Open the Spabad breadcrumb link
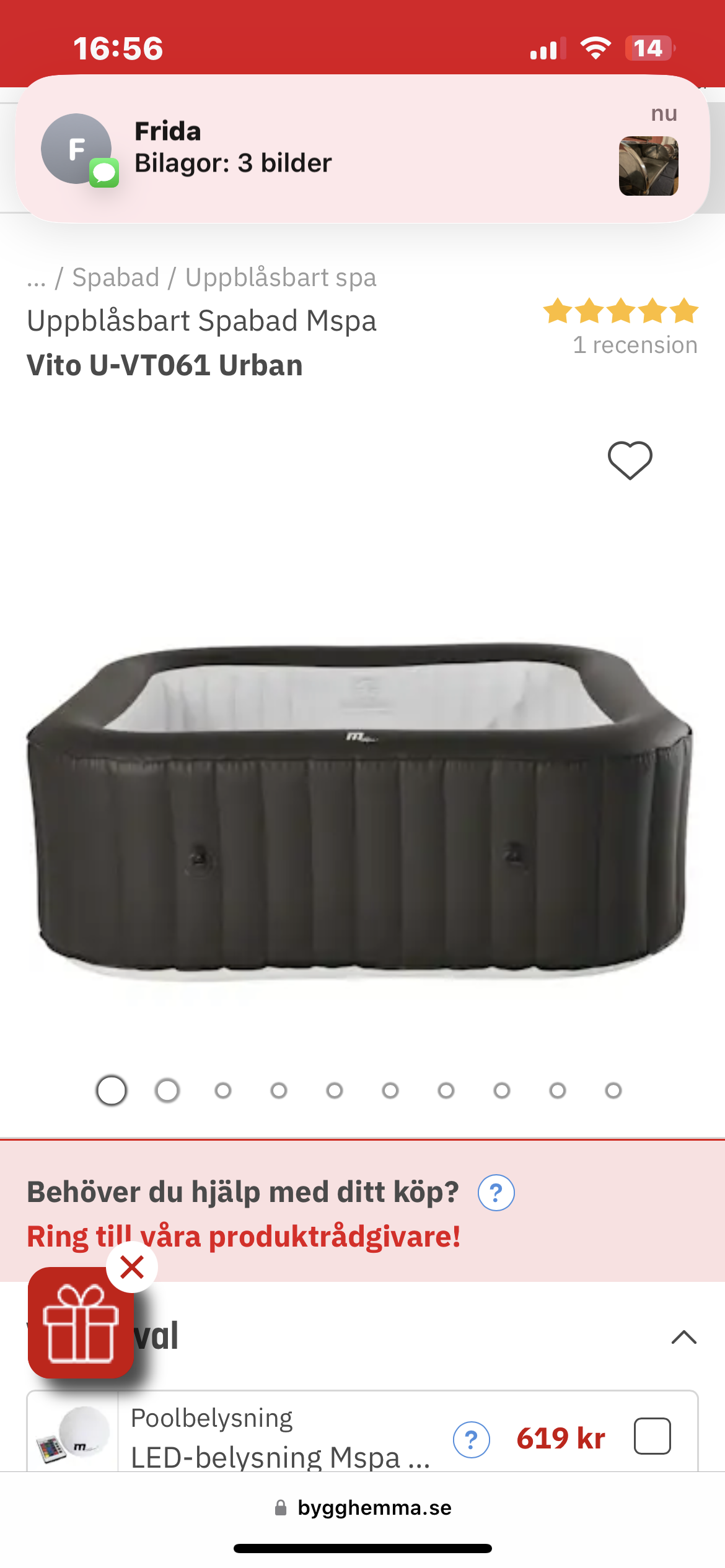 tap(116, 277)
